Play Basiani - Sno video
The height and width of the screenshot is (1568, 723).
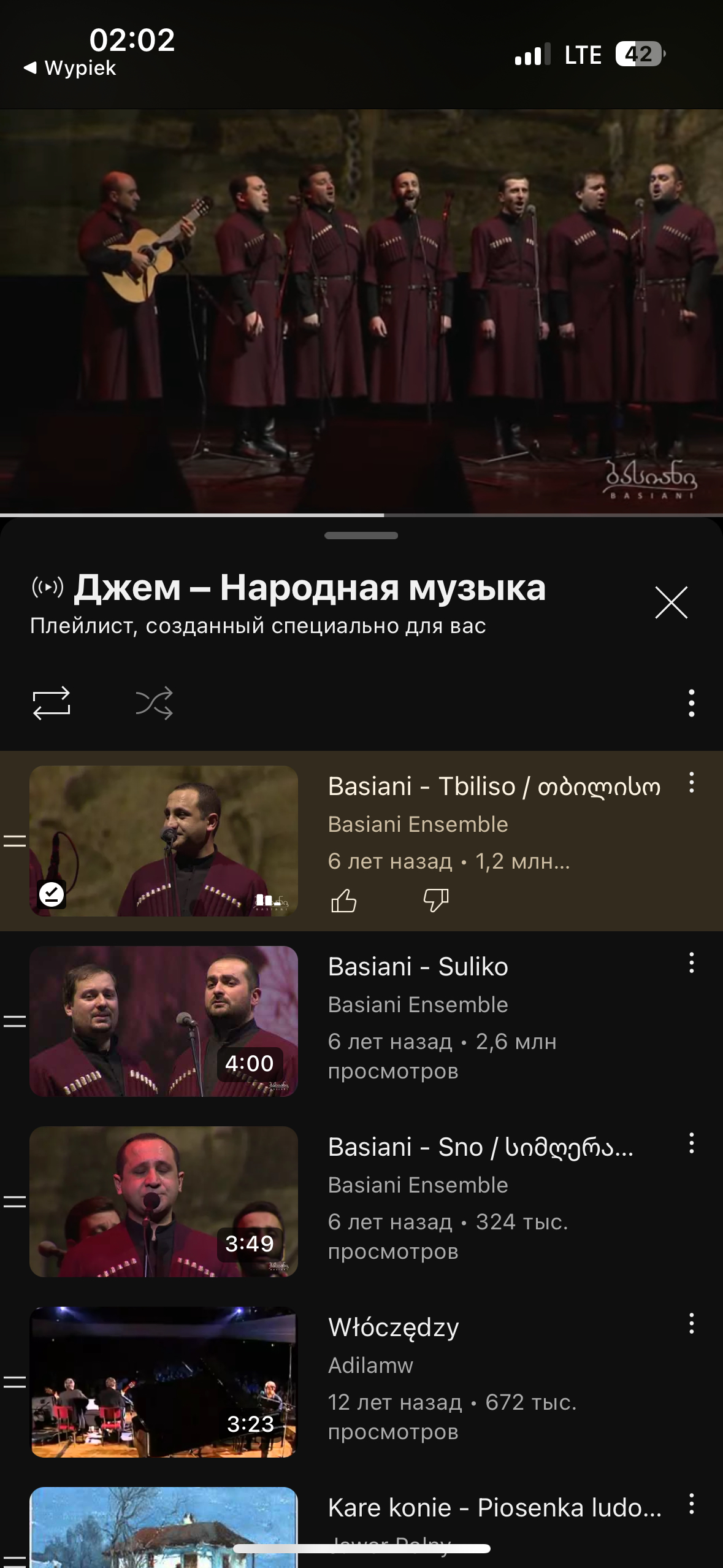pyautogui.click(x=164, y=1201)
